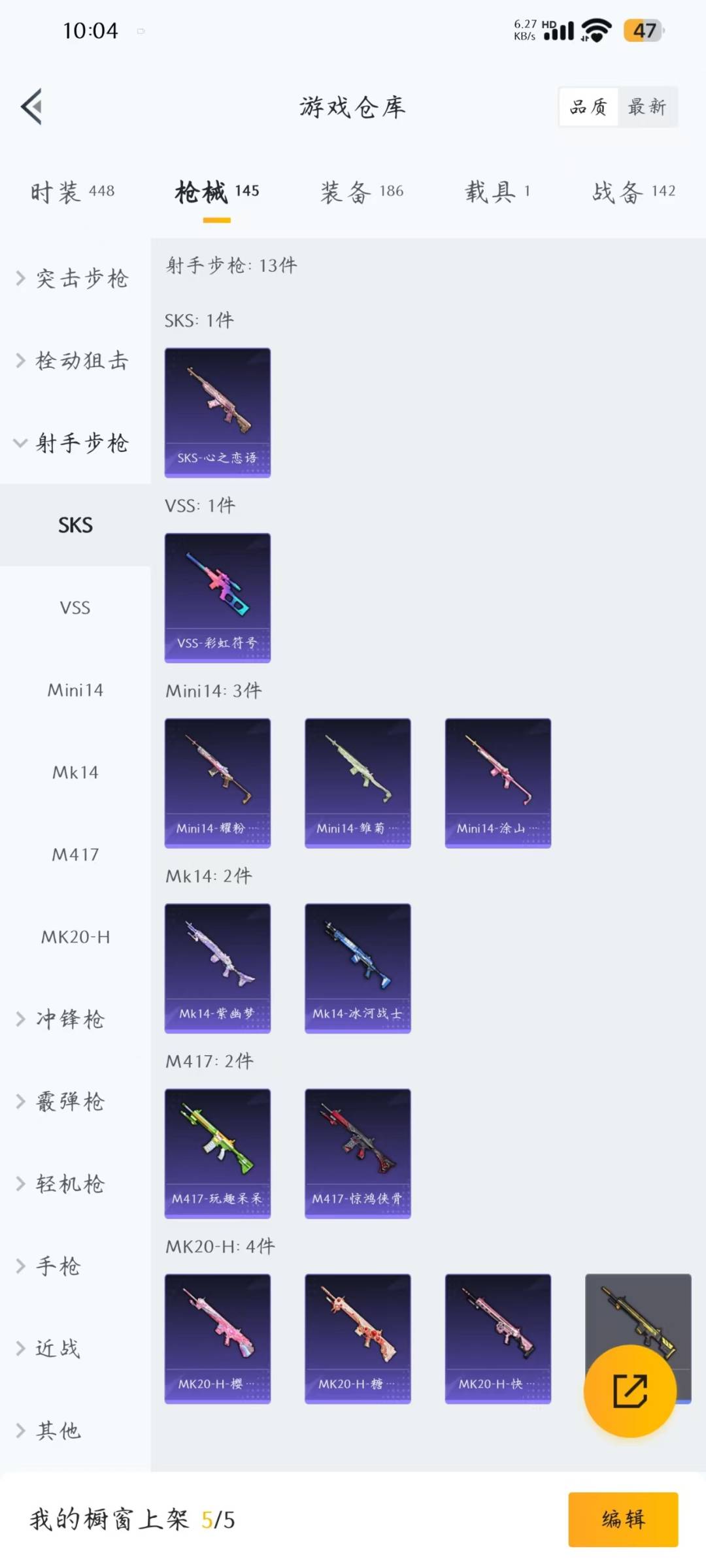The height and width of the screenshot is (1568, 706).
Task: Go back using the top-left arrow
Action: [x=31, y=106]
